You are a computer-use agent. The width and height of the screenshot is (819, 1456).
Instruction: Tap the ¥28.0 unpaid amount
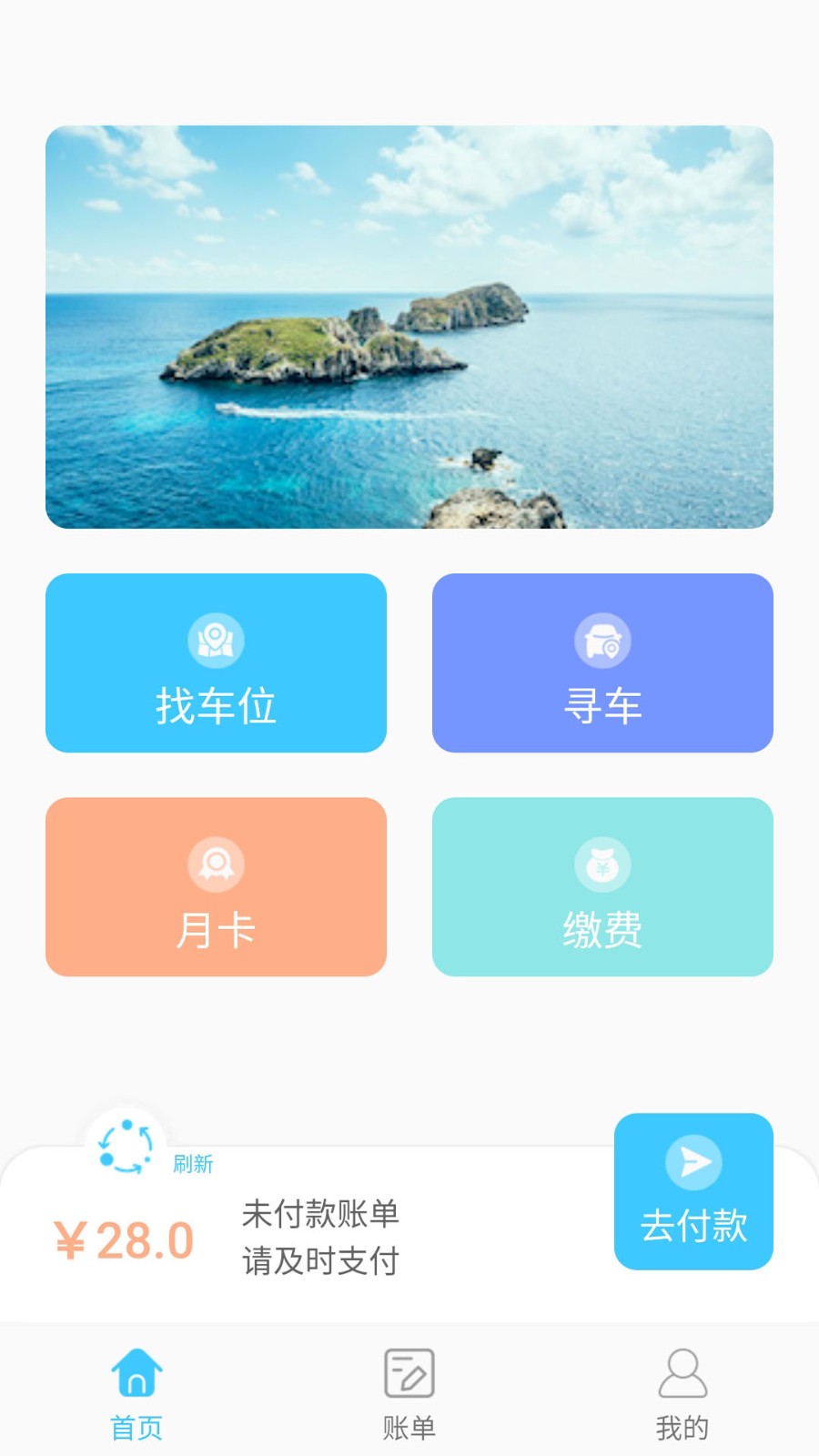[123, 1237]
